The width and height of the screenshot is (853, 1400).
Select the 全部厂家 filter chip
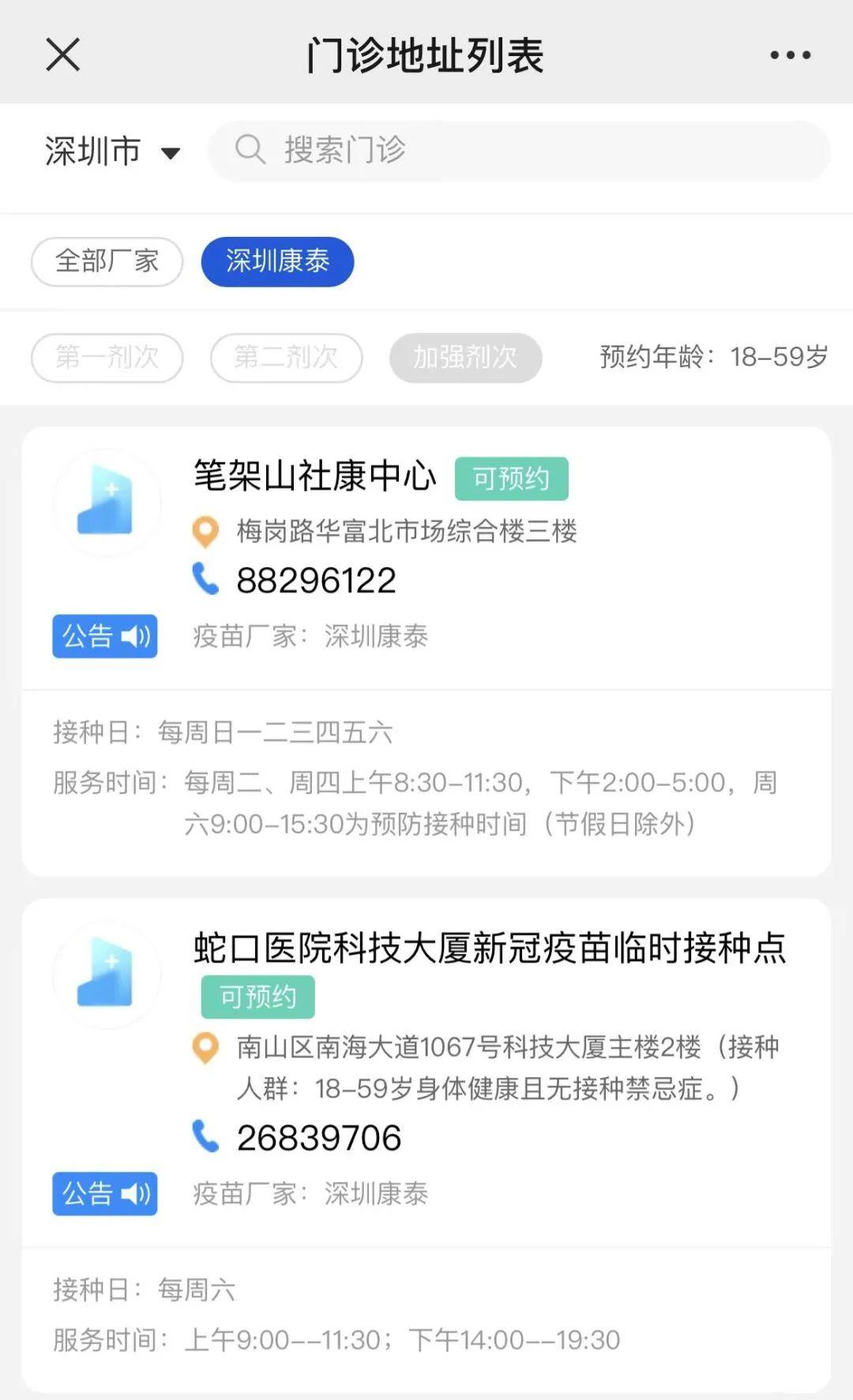pyautogui.click(x=107, y=261)
